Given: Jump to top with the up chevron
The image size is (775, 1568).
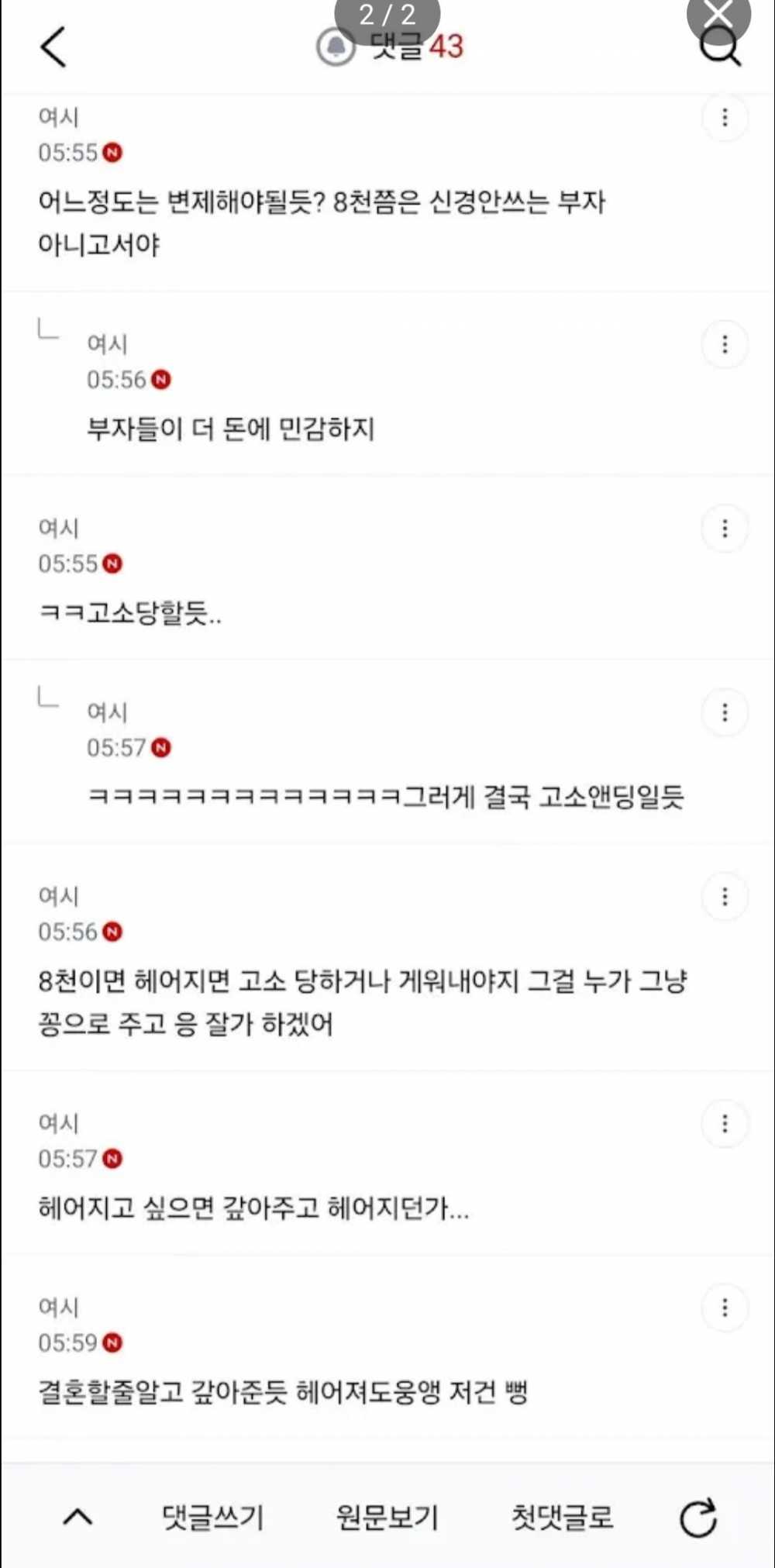Looking at the screenshot, I should click(x=77, y=1517).
